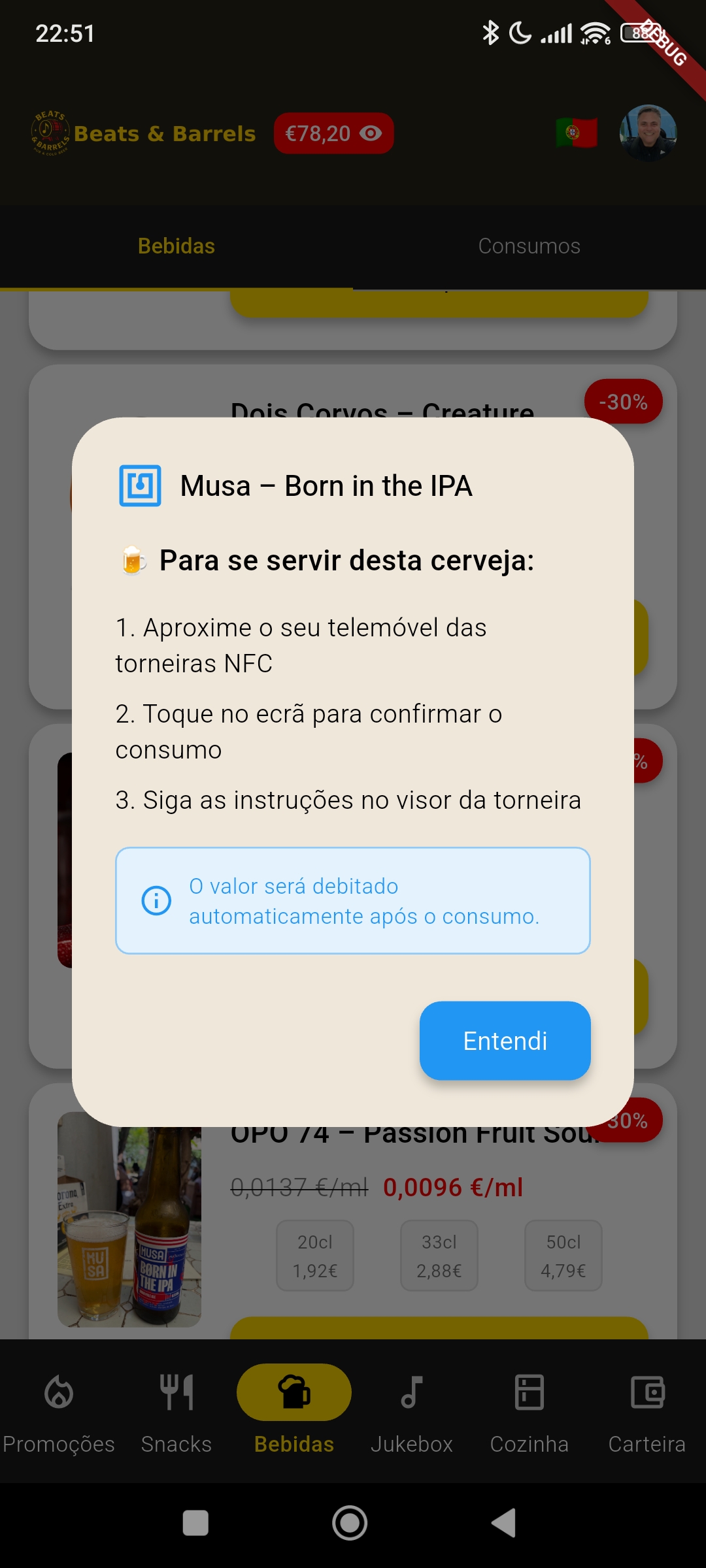The width and height of the screenshot is (706, 1568).
Task: Open the user profile picture
Action: (648, 133)
